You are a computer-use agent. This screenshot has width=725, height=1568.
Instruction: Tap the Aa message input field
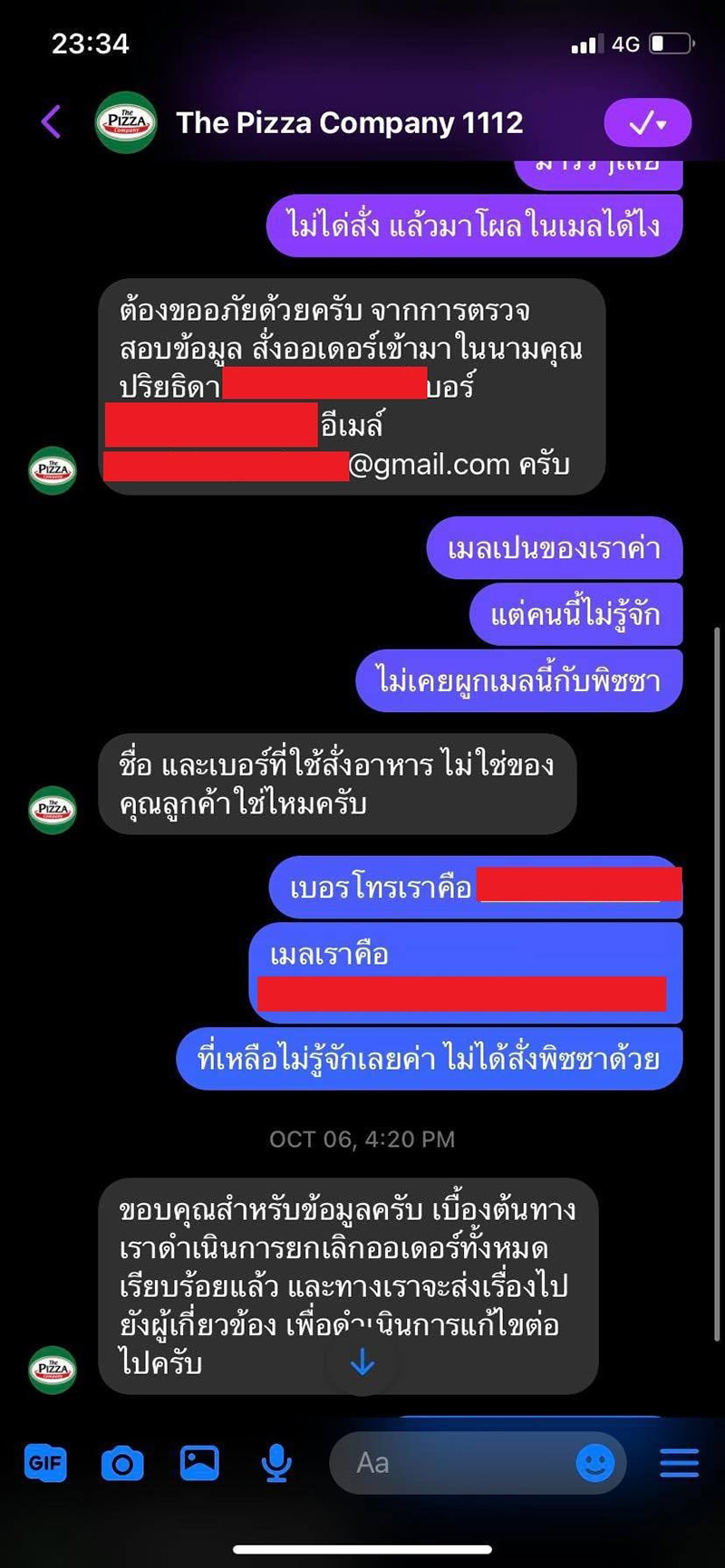[453, 1462]
